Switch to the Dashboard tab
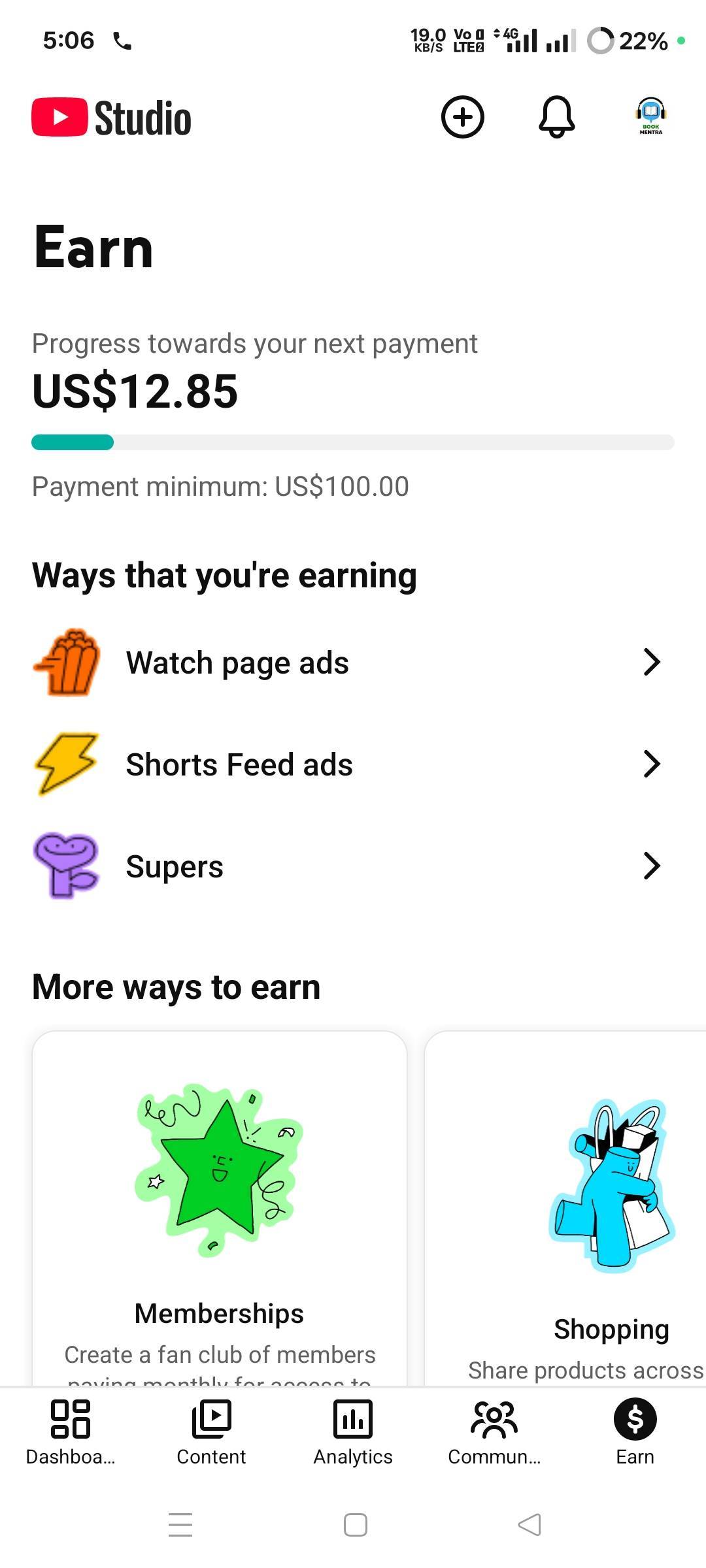This screenshot has height=1568, width=706. (71, 1432)
